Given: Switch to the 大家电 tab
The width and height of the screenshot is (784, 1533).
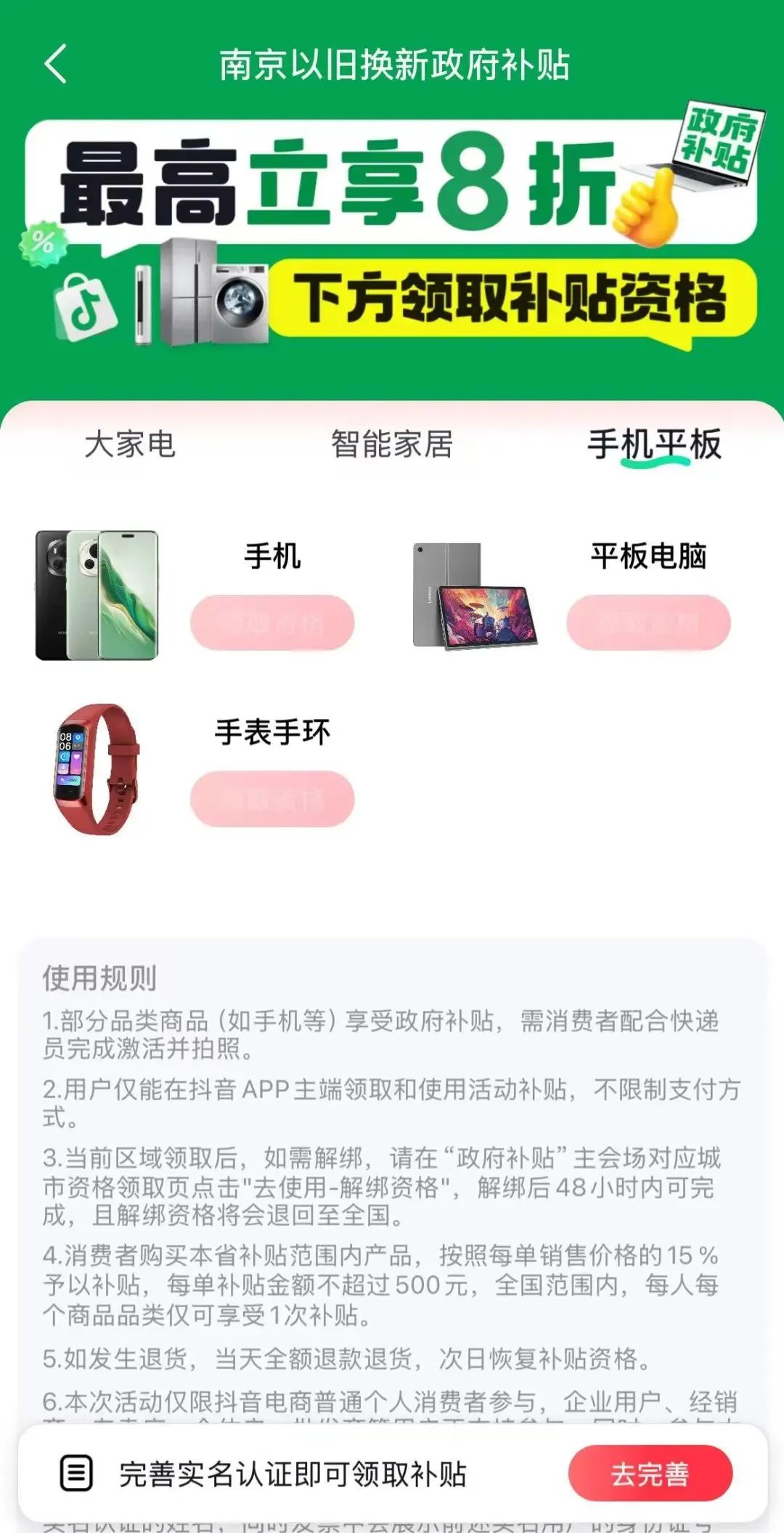Looking at the screenshot, I should click(x=130, y=444).
